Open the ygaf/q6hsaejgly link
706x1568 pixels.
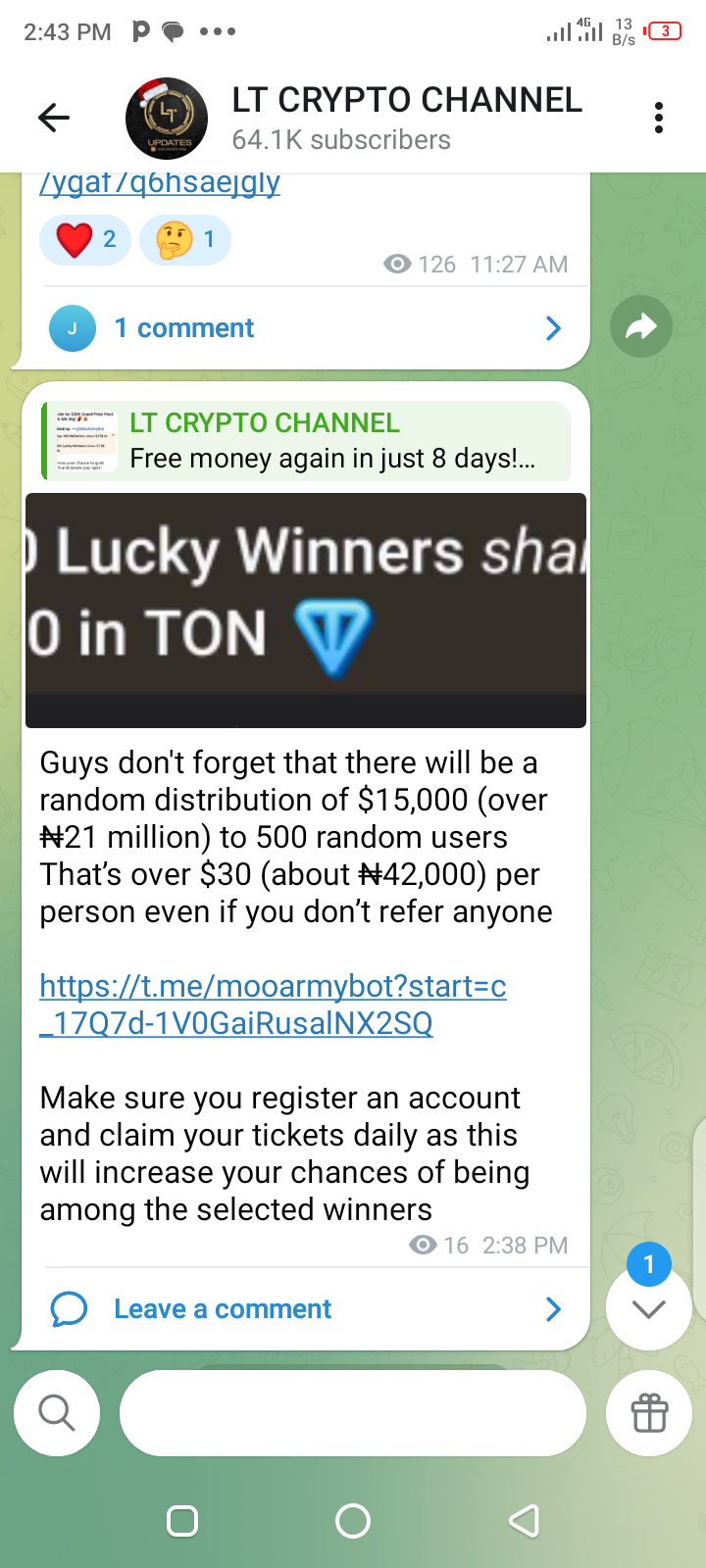tap(160, 183)
